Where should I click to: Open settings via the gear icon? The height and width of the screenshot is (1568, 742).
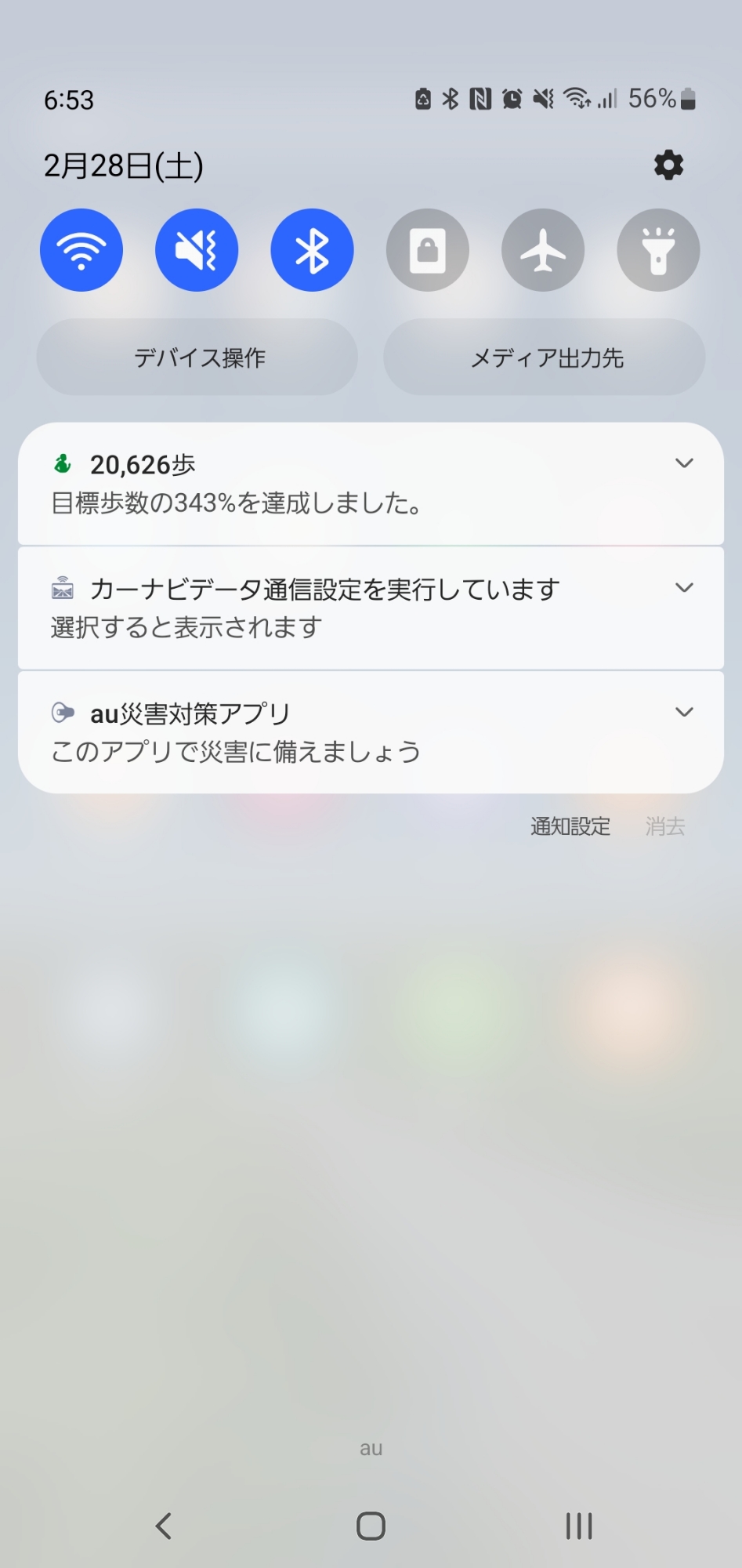coord(668,165)
